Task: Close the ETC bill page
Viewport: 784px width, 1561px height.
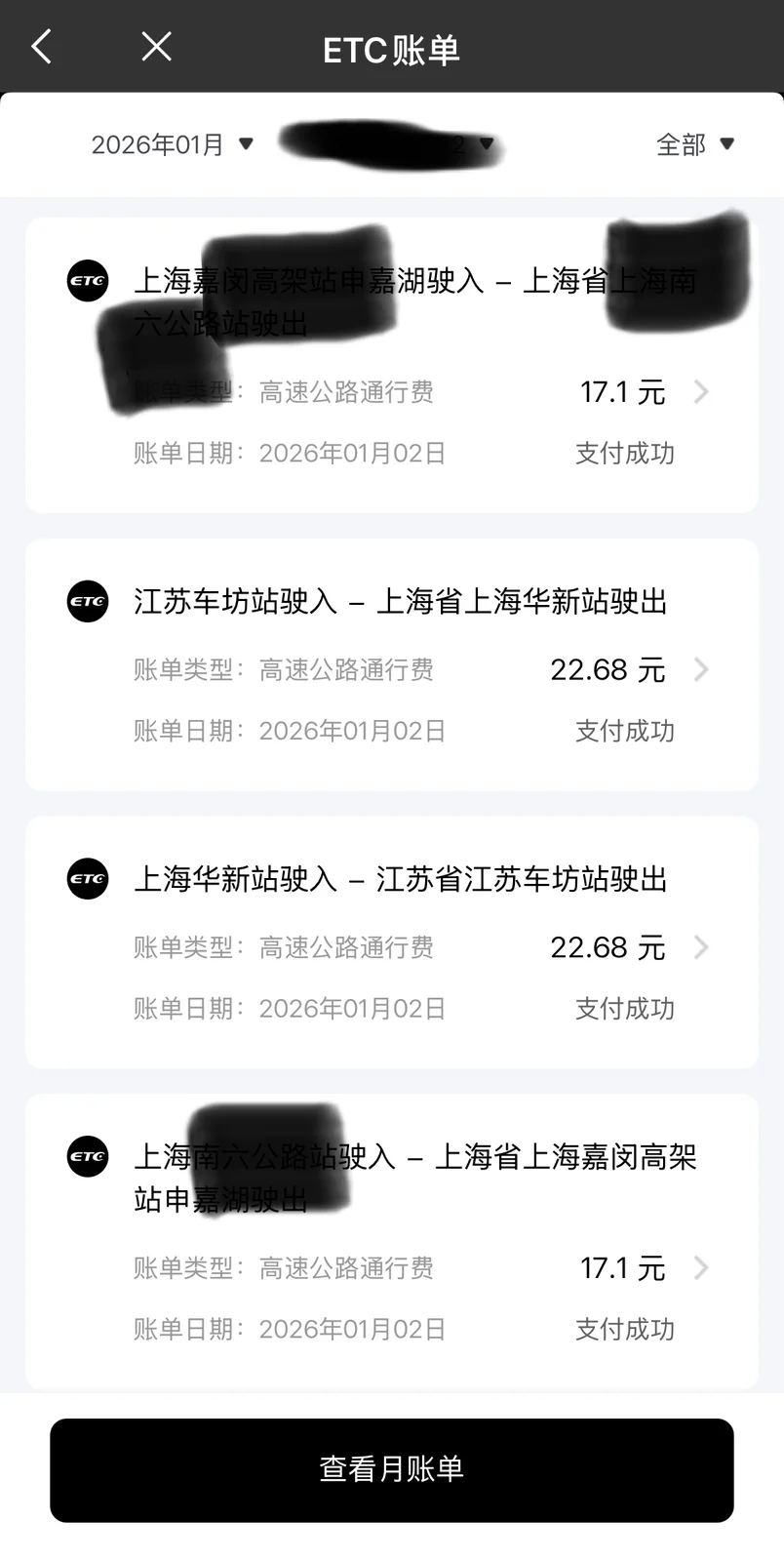Action: (156, 46)
